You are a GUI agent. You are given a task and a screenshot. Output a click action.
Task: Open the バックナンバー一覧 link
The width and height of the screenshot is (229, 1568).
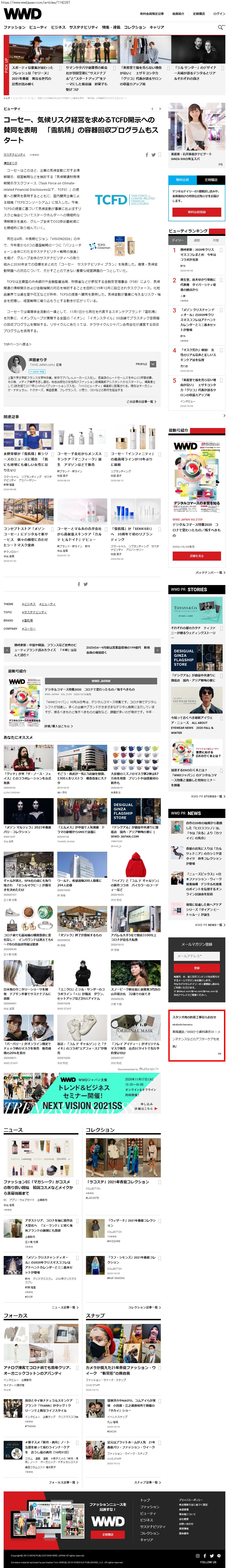coord(210,572)
